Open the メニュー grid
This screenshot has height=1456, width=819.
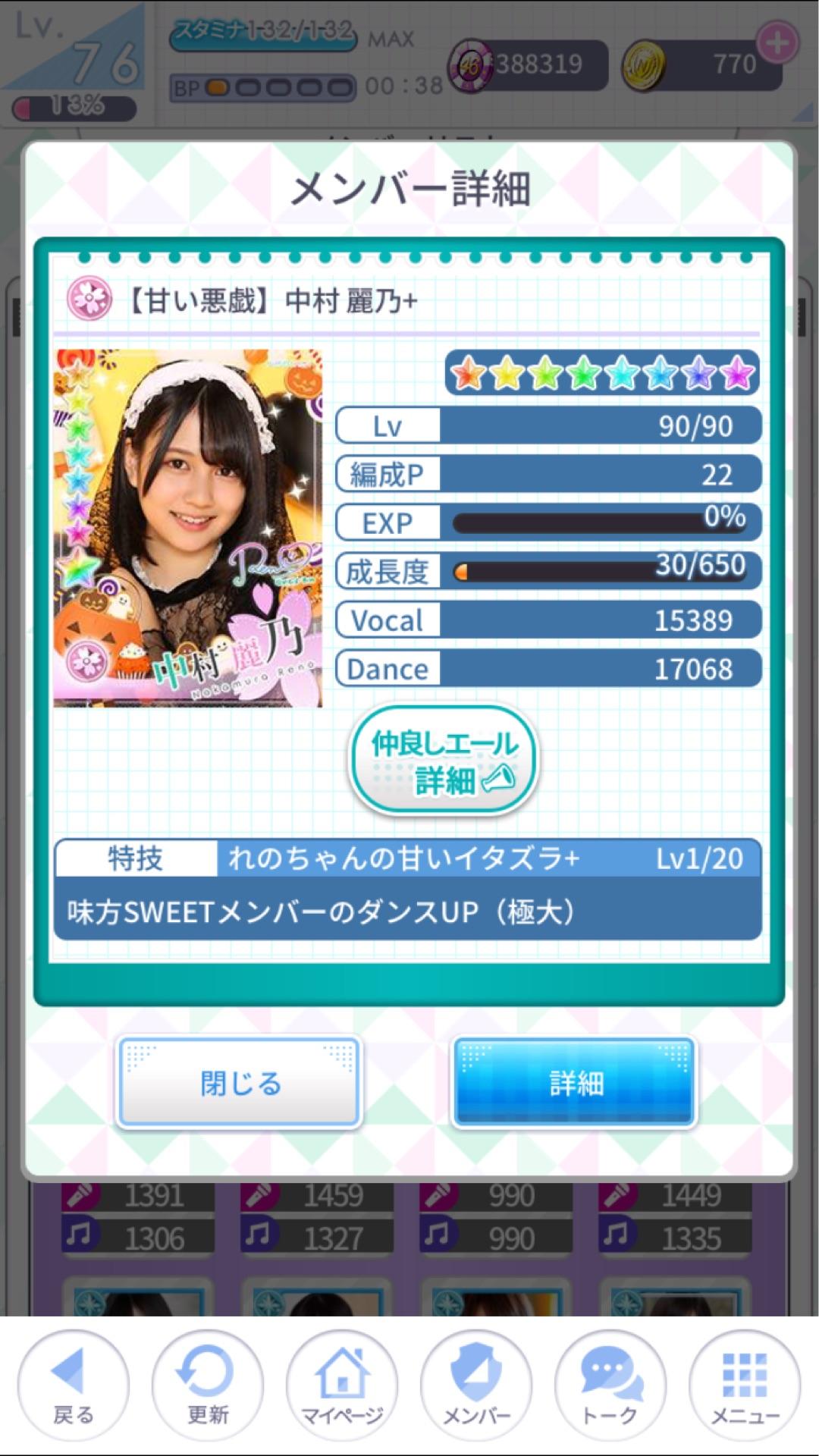[x=745, y=1386]
